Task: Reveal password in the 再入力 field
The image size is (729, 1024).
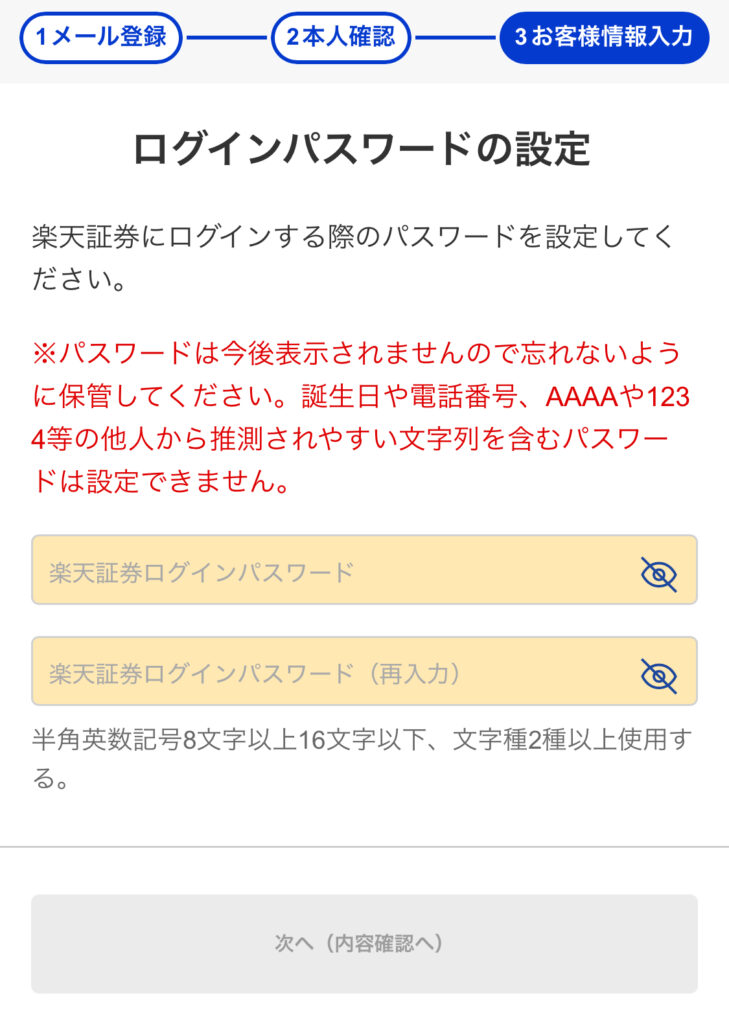Action: point(658,676)
